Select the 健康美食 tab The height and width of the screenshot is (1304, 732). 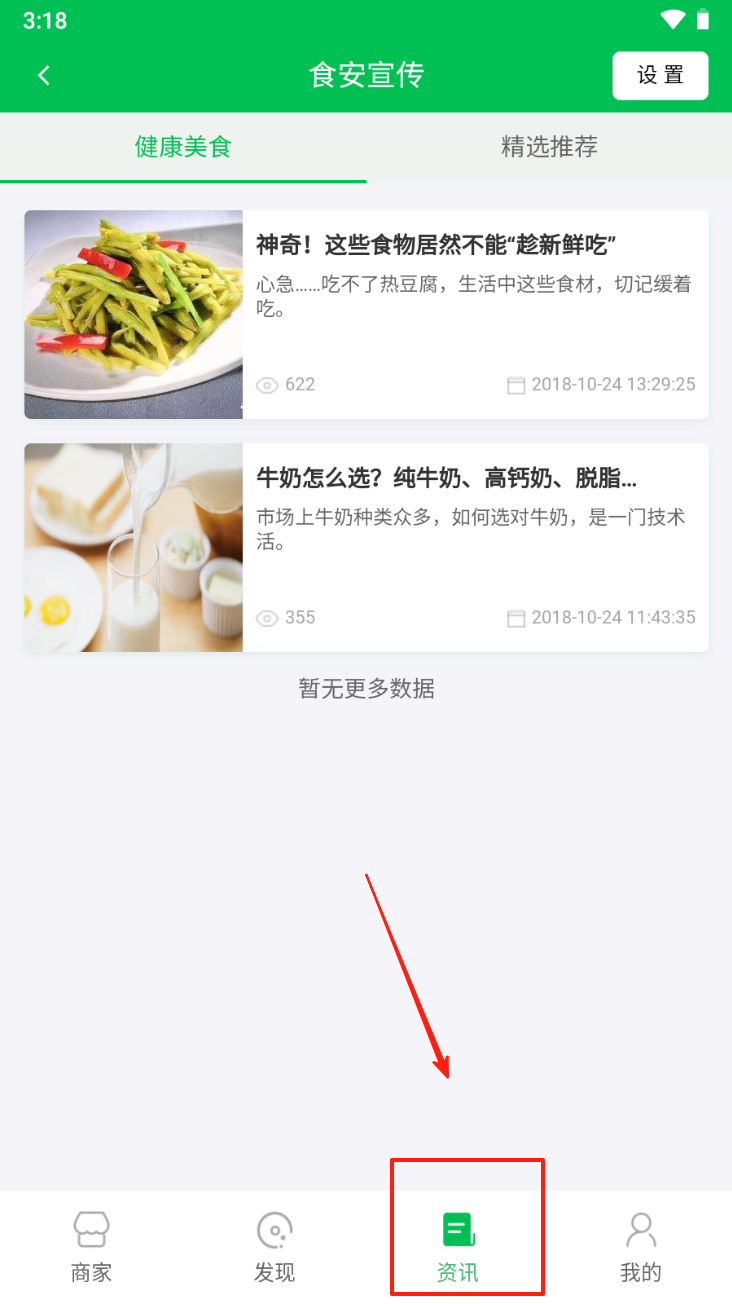click(183, 147)
